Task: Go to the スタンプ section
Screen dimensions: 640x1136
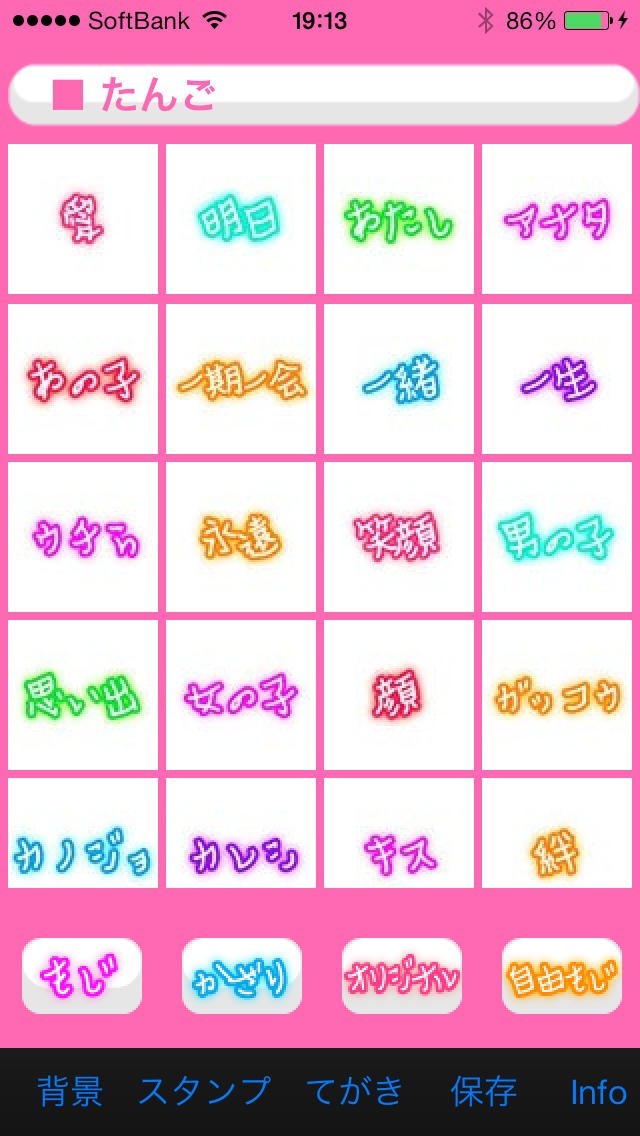Action: [204, 1091]
